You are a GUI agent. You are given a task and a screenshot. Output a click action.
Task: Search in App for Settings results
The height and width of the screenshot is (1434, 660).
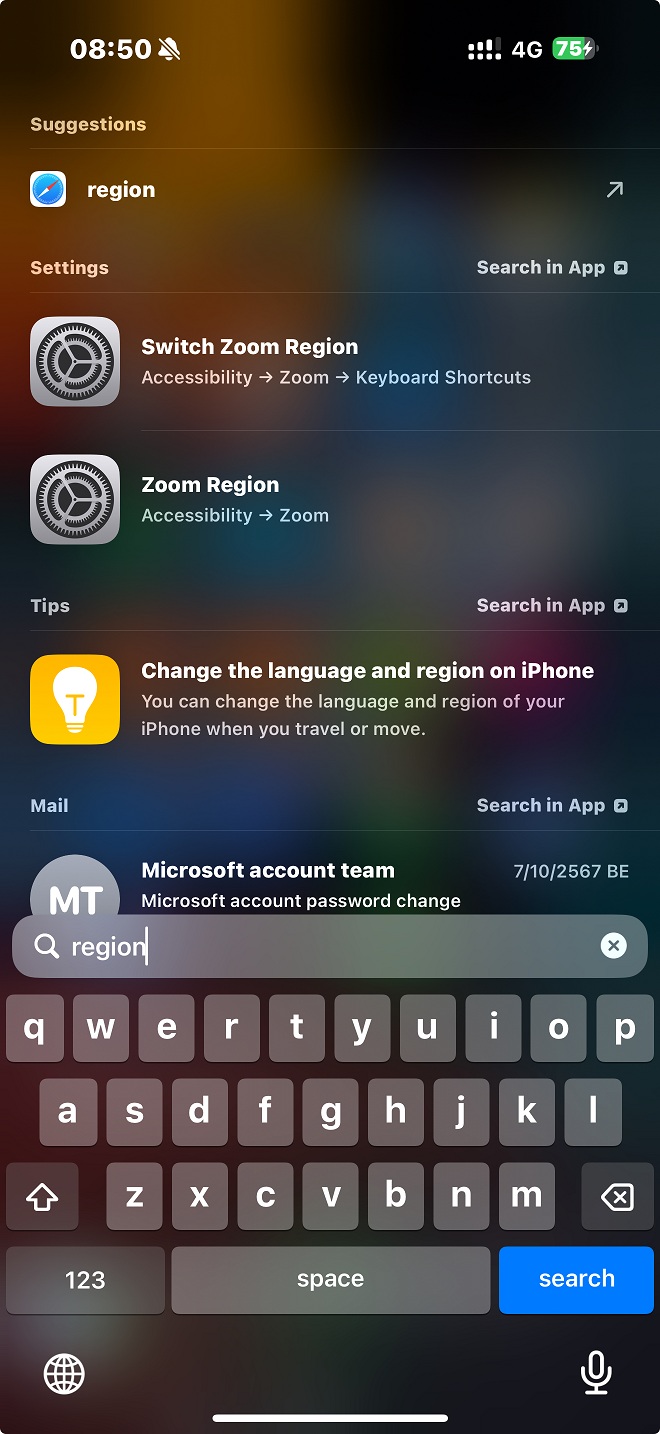552,268
